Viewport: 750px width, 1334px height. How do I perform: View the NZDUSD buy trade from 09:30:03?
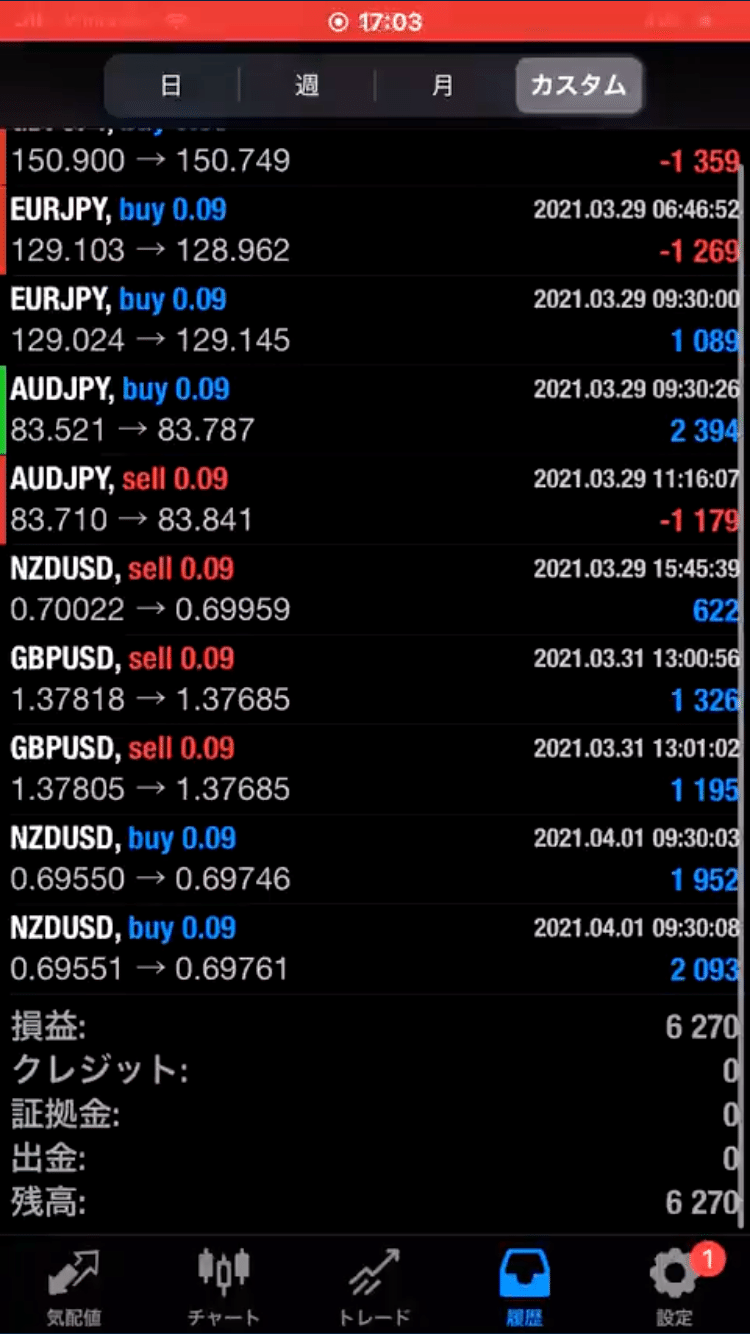375,860
